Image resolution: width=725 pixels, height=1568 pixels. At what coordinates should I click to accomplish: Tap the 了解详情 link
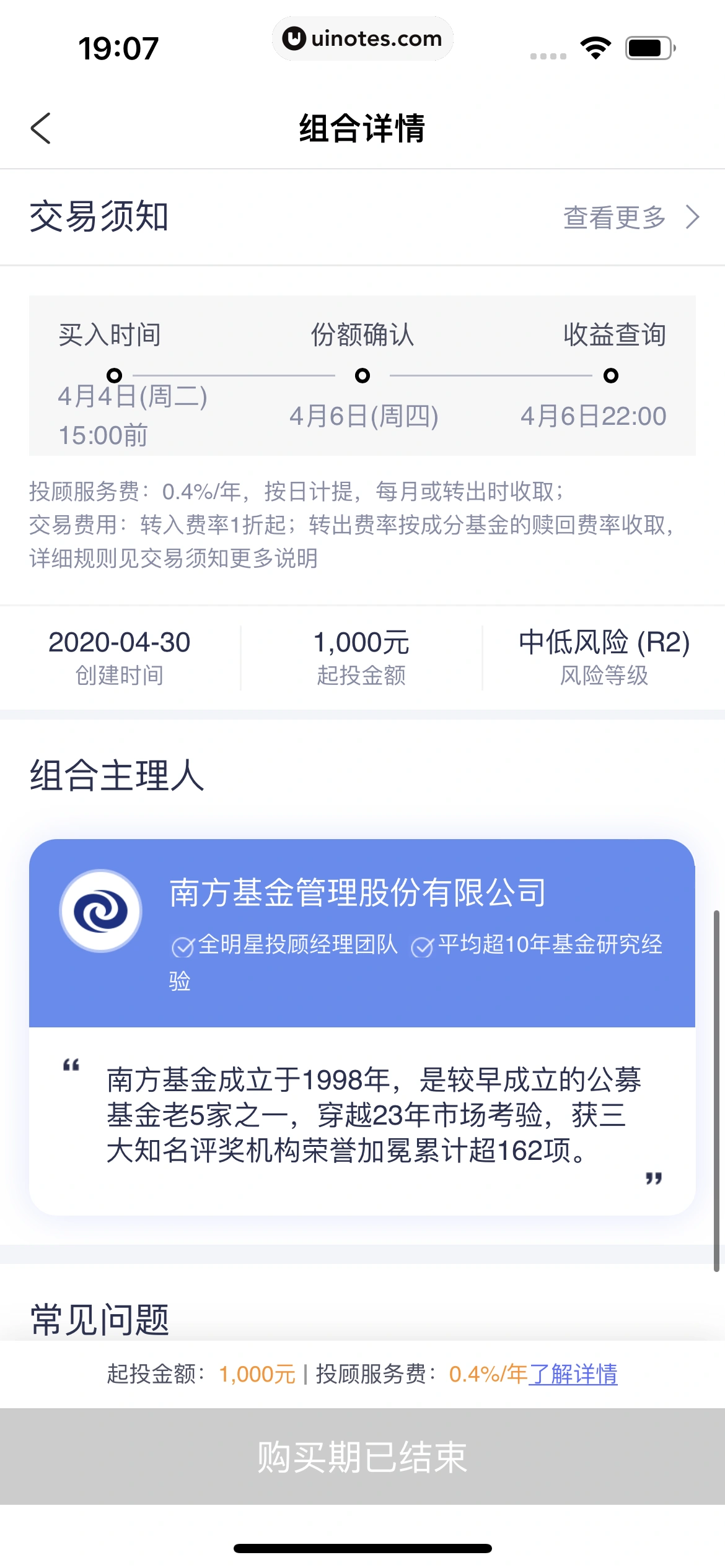(x=573, y=1374)
